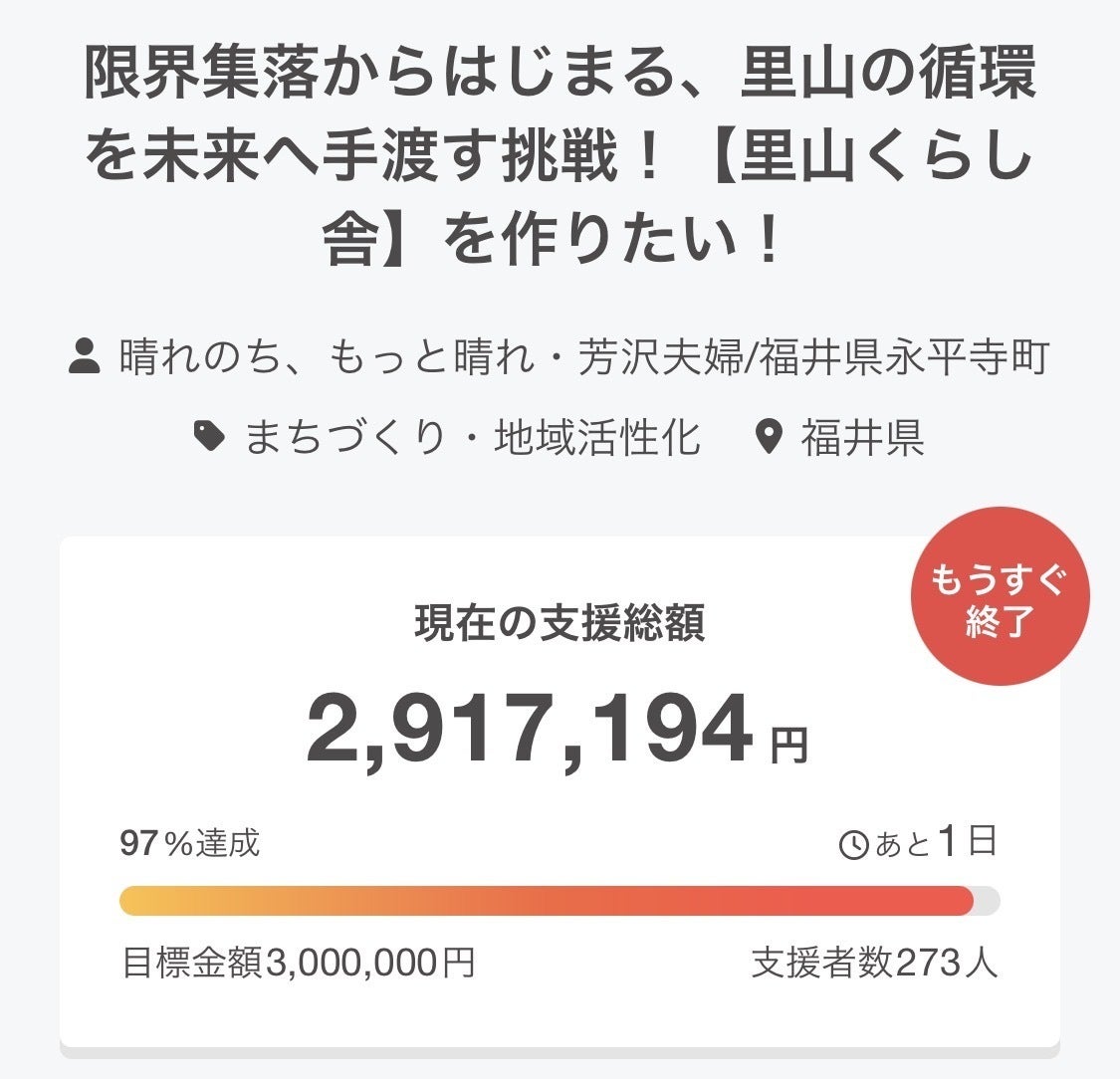1120x1079 pixels.
Task: View projects located in 福井県
Action: click(862, 437)
